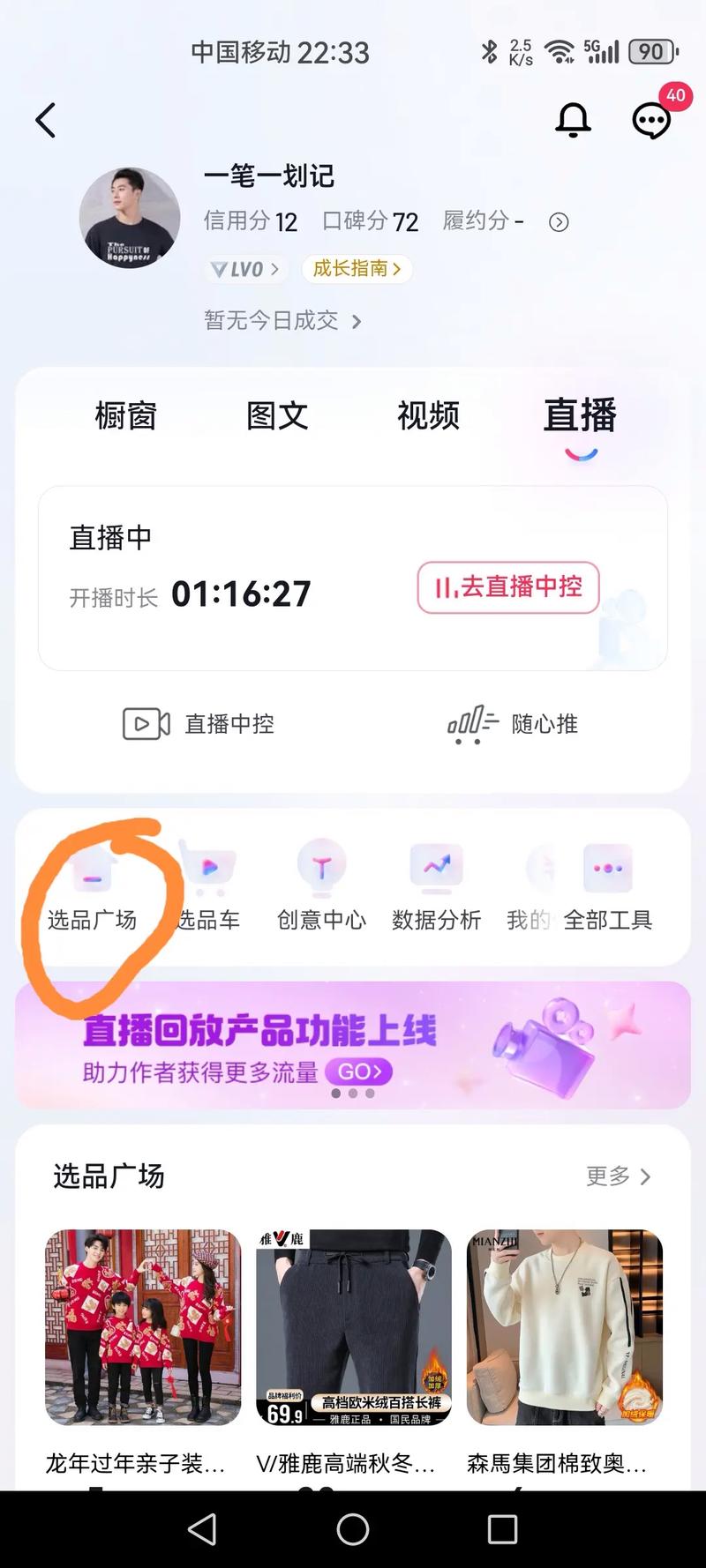Open 直播中控 shortcut
Viewport: 706px width, 1568px height.
coord(199,724)
